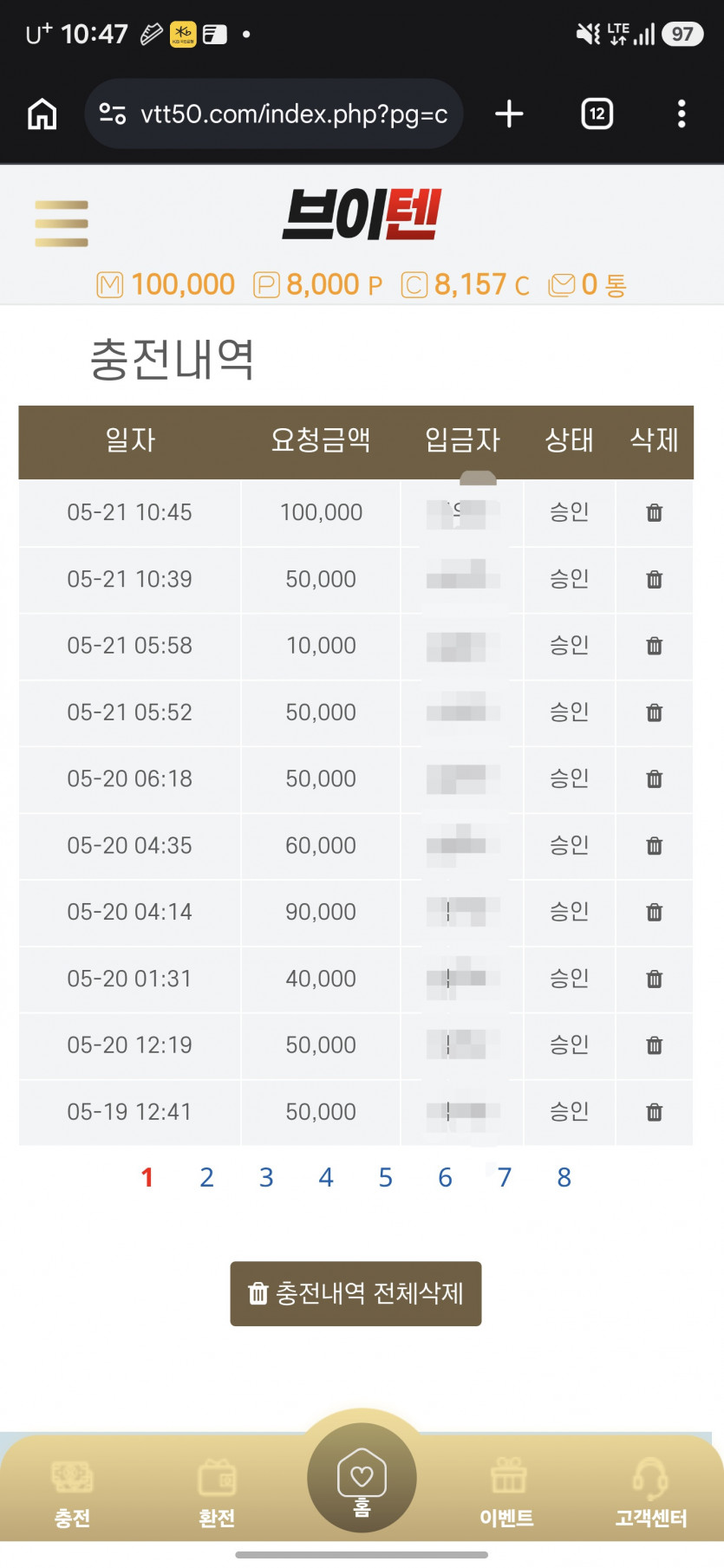Switch to the 충전 tab
The image size is (724, 1568).
(x=72, y=1493)
